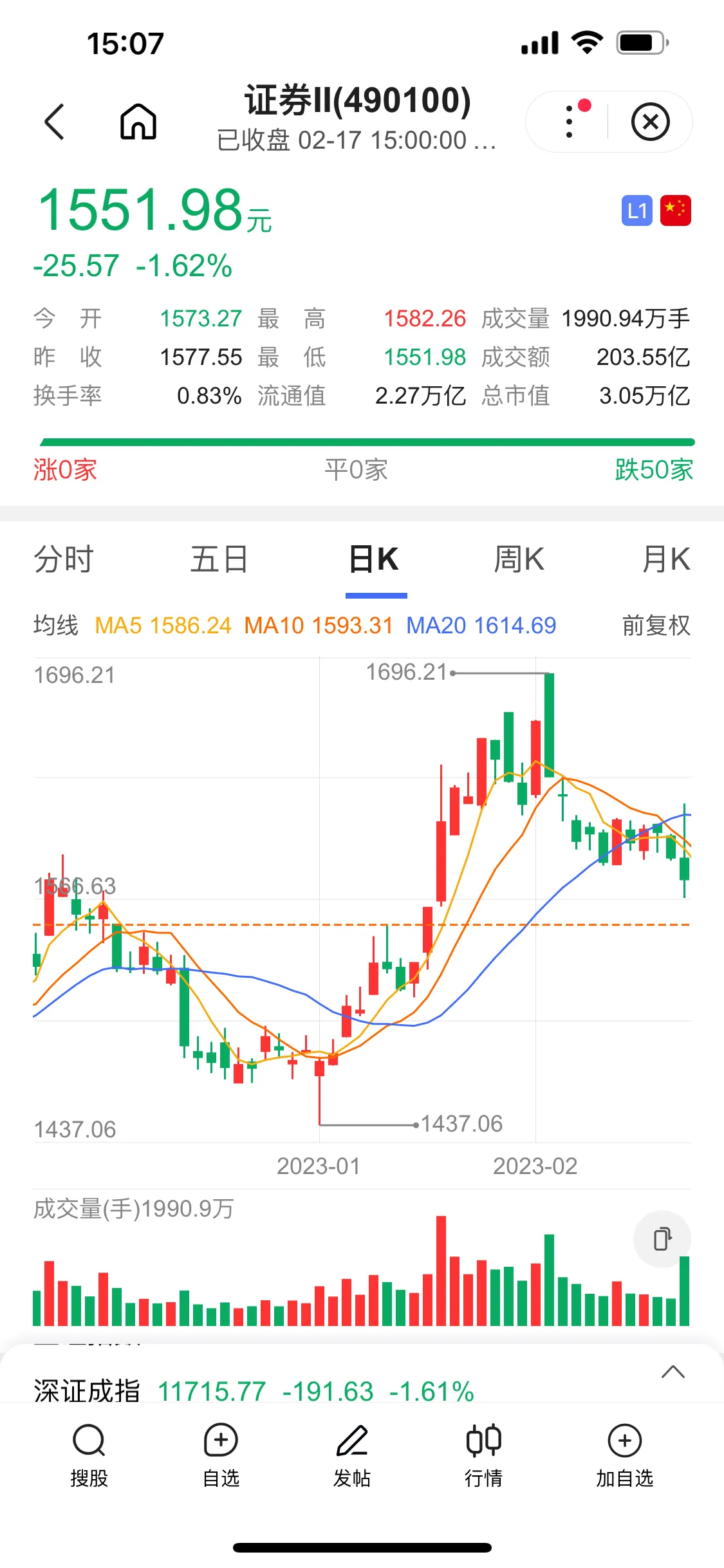Switch to the 五日 chart tab
This screenshot has height=1568, width=724.
tap(219, 559)
